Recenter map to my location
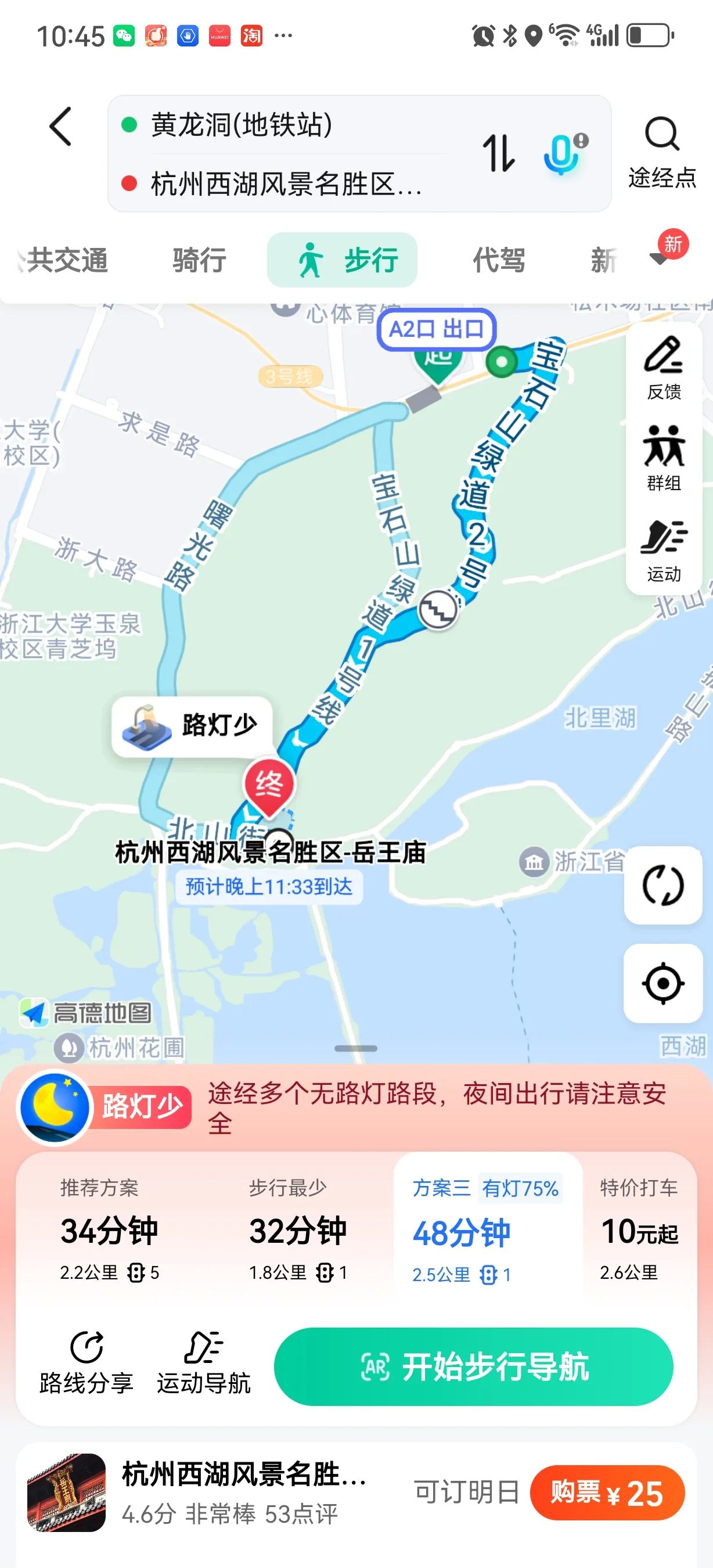 point(663,983)
